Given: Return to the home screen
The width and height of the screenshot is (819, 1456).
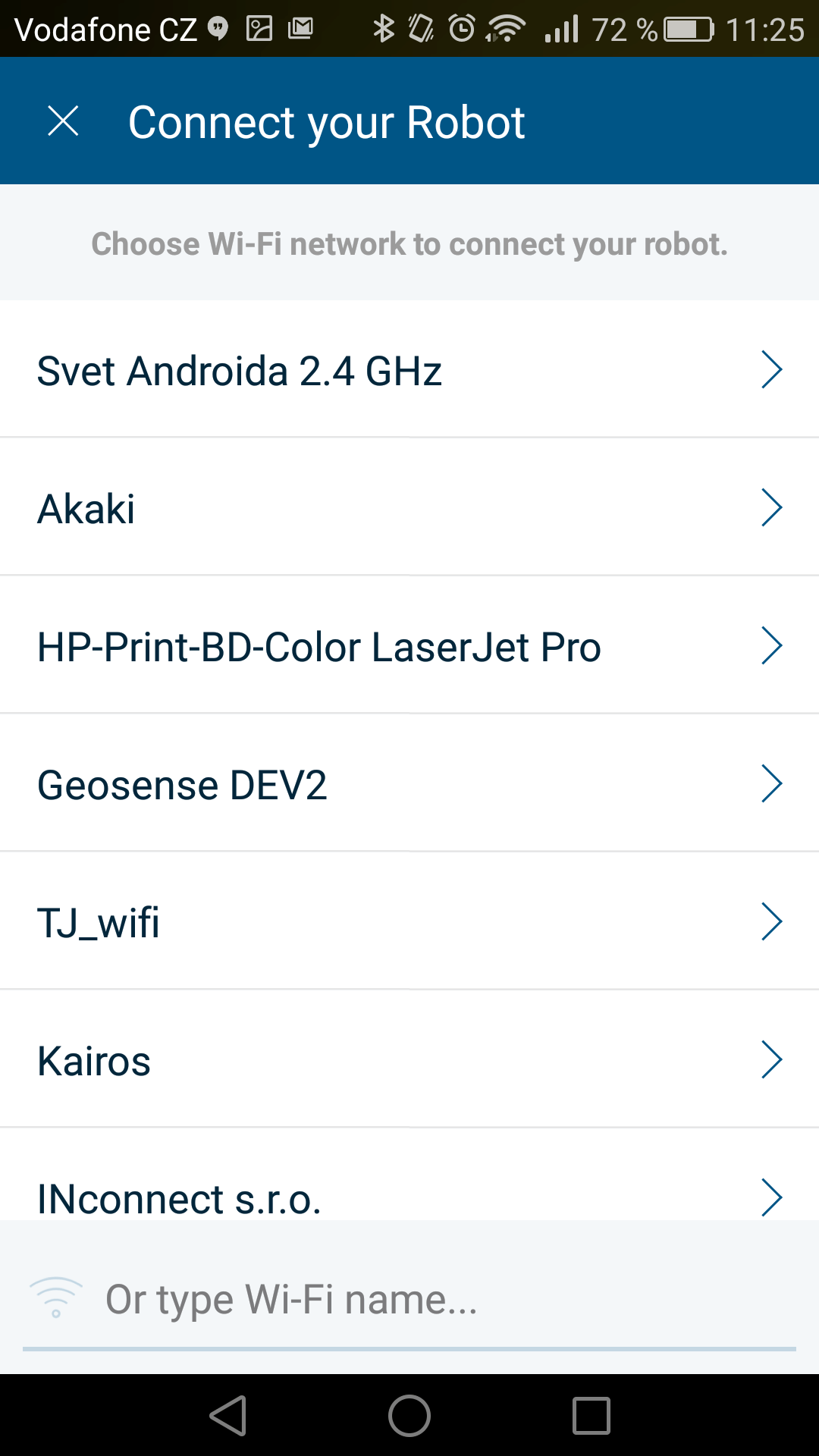Looking at the screenshot, I should tap(409, 1416).
